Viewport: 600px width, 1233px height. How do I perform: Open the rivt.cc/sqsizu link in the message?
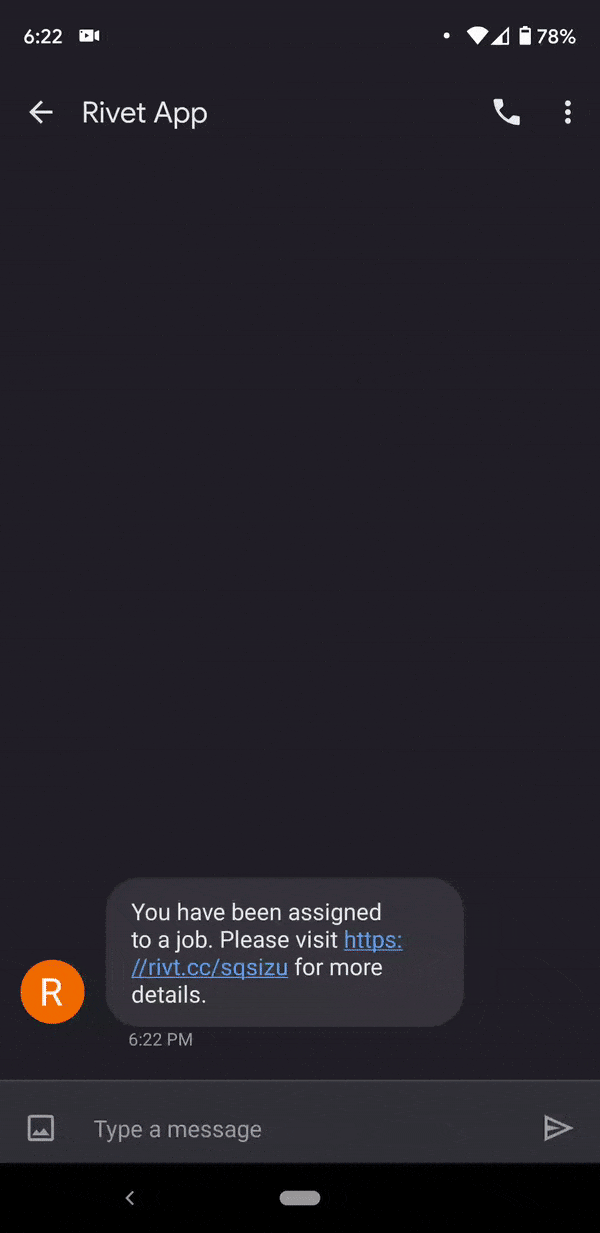tap(267, 954)
